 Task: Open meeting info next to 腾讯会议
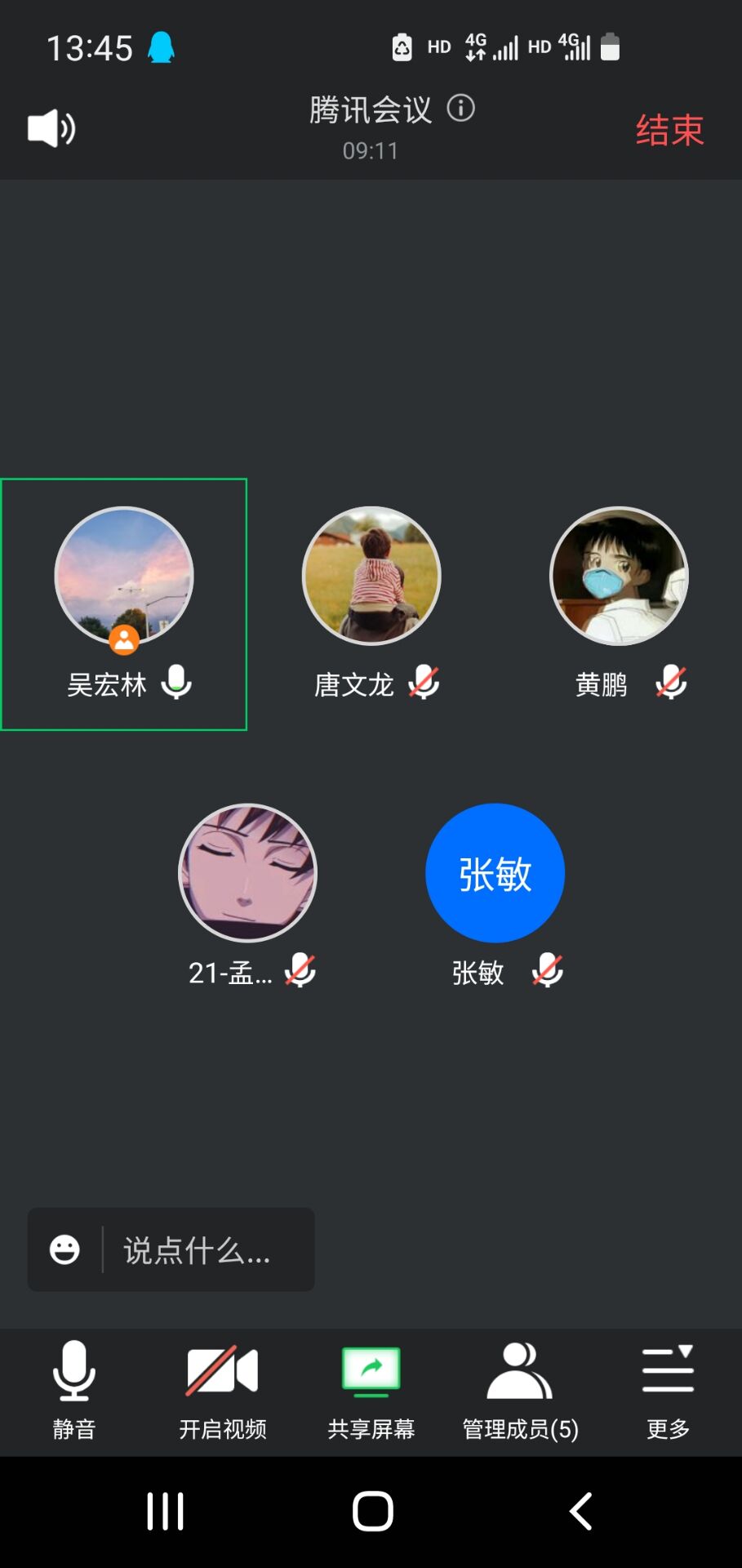pos(460,108)
